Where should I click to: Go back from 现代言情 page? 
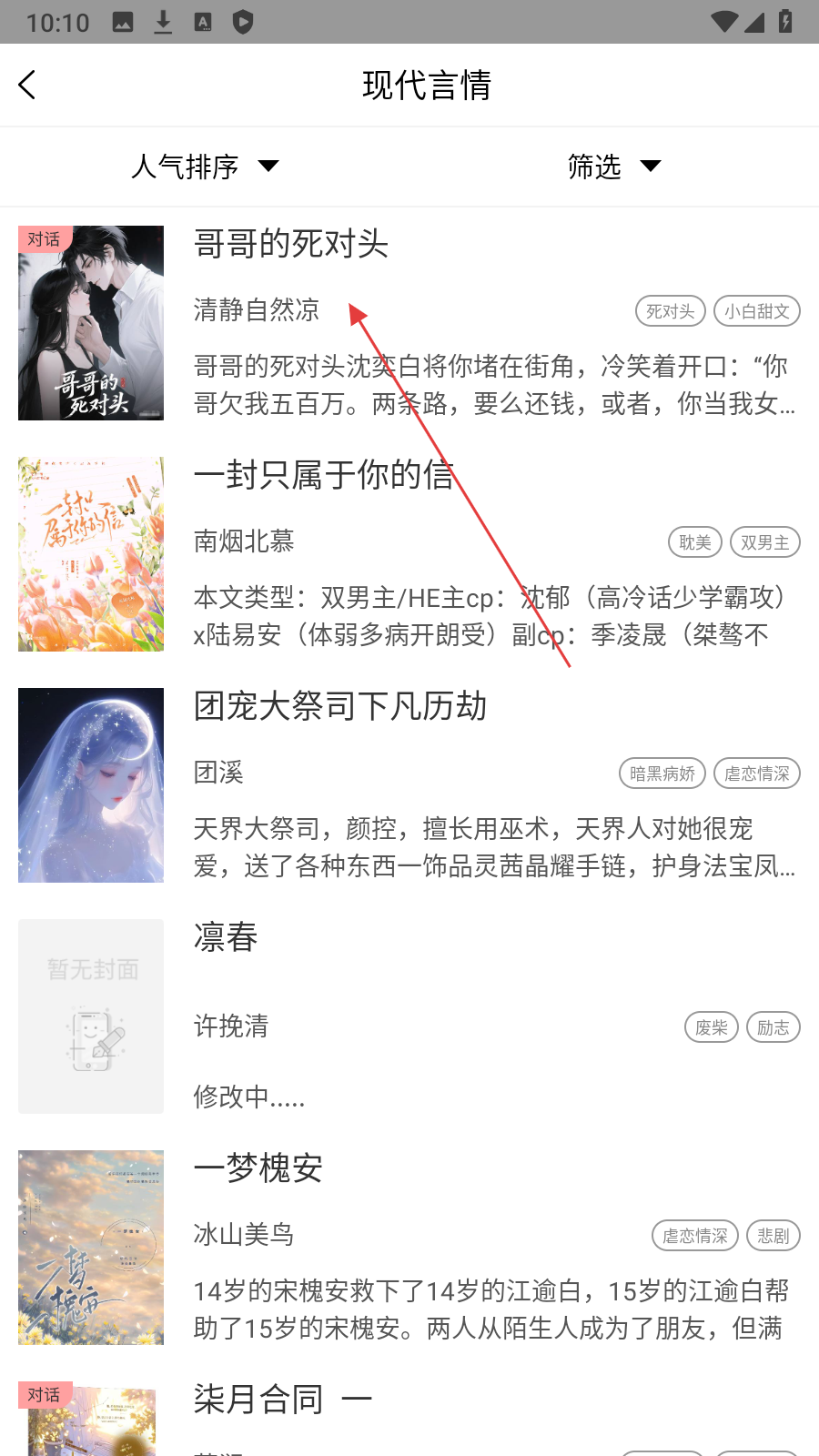(x=27, y=86)
